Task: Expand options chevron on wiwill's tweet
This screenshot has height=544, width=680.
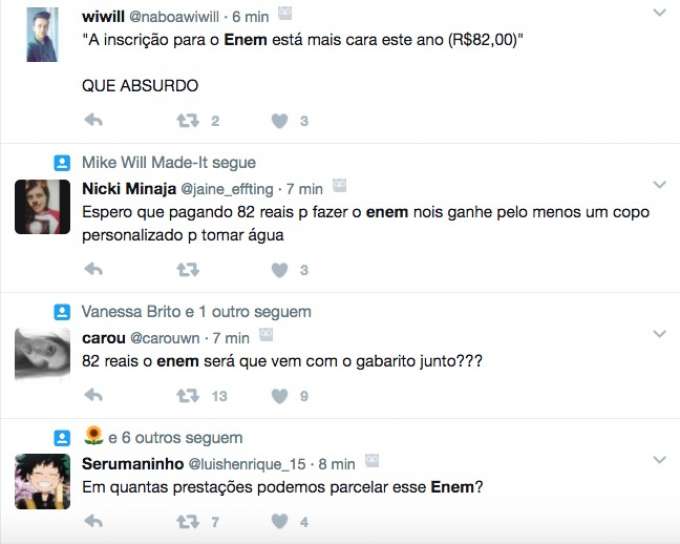Action: (x=659, y=13)
